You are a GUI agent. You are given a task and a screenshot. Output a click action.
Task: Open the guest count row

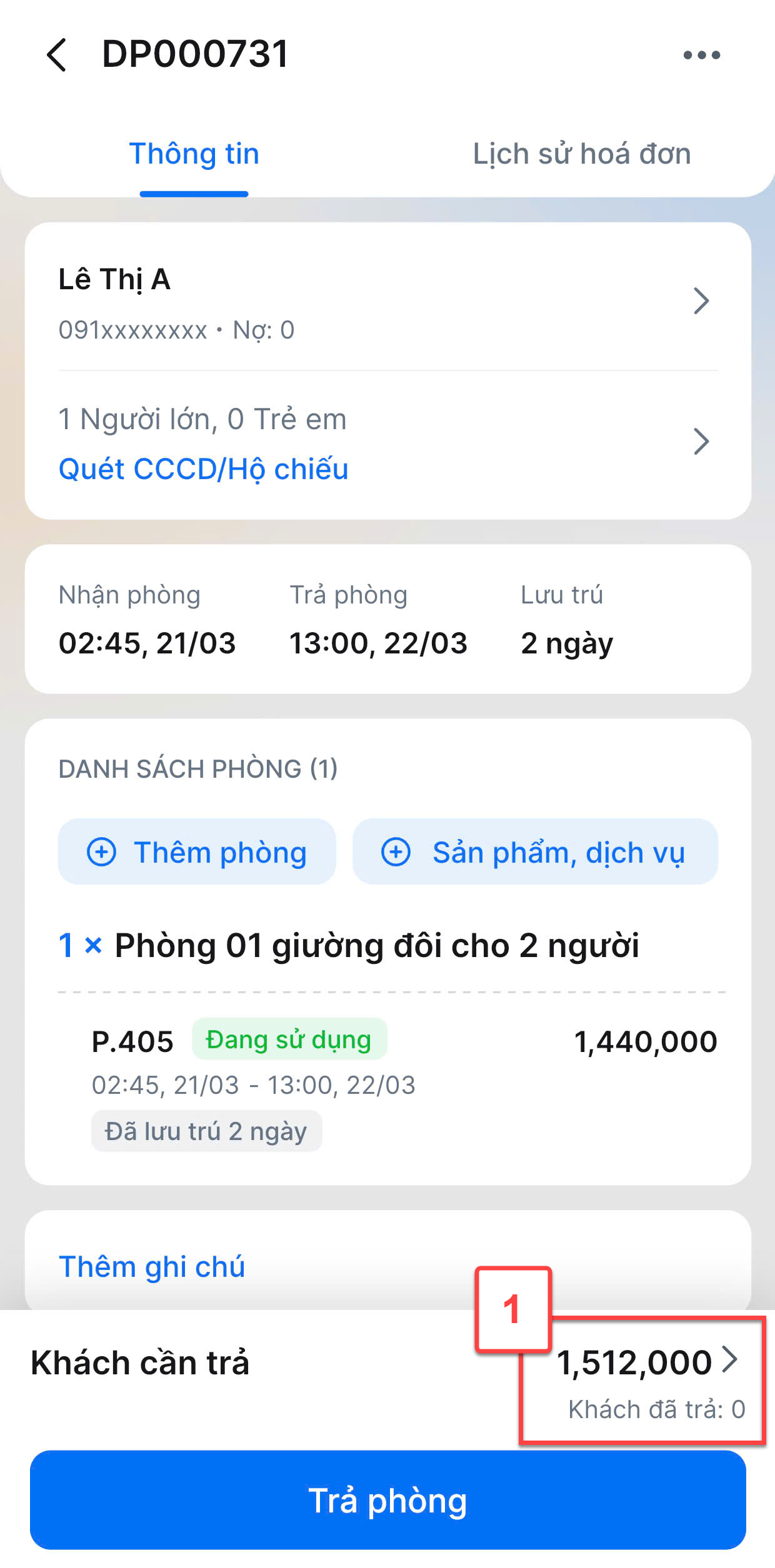387,442
